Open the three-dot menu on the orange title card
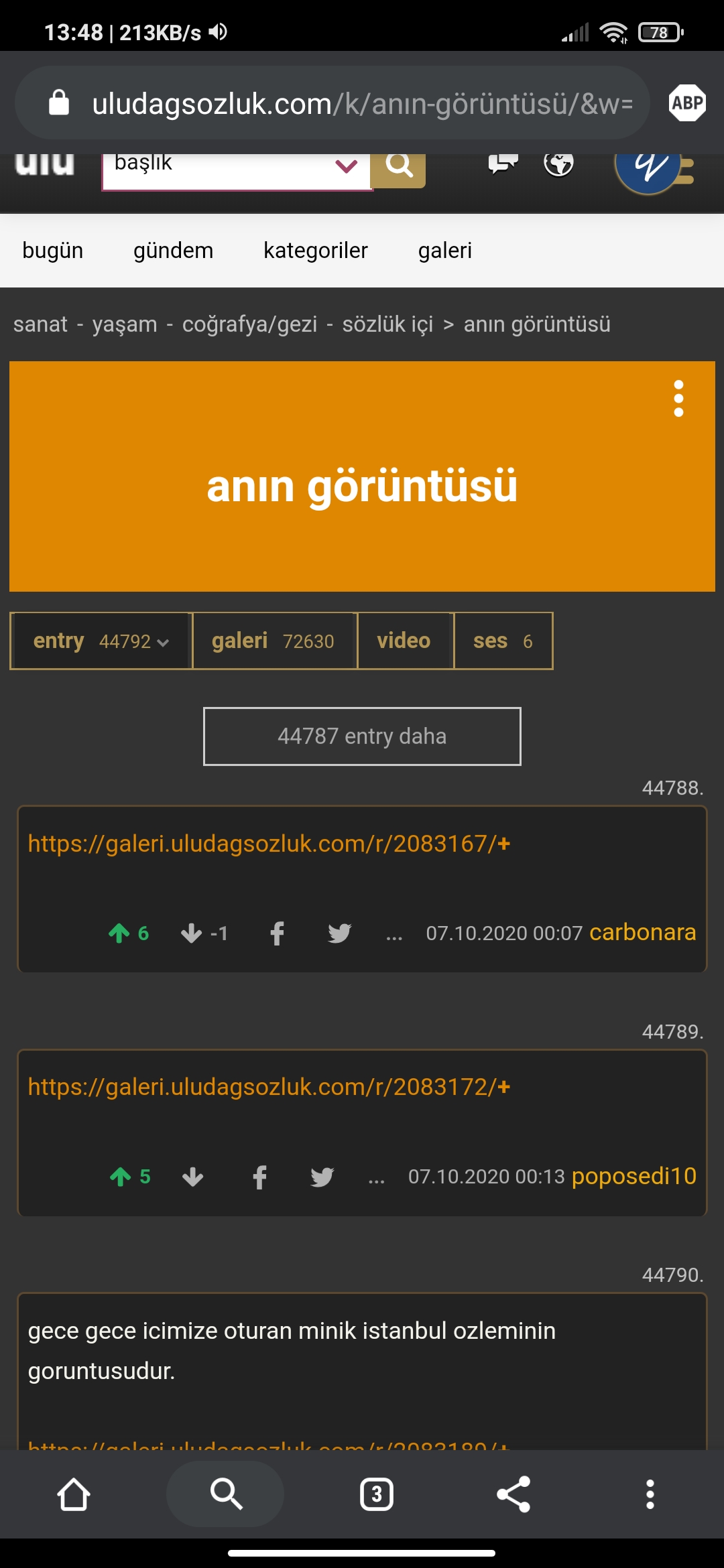 678,399
